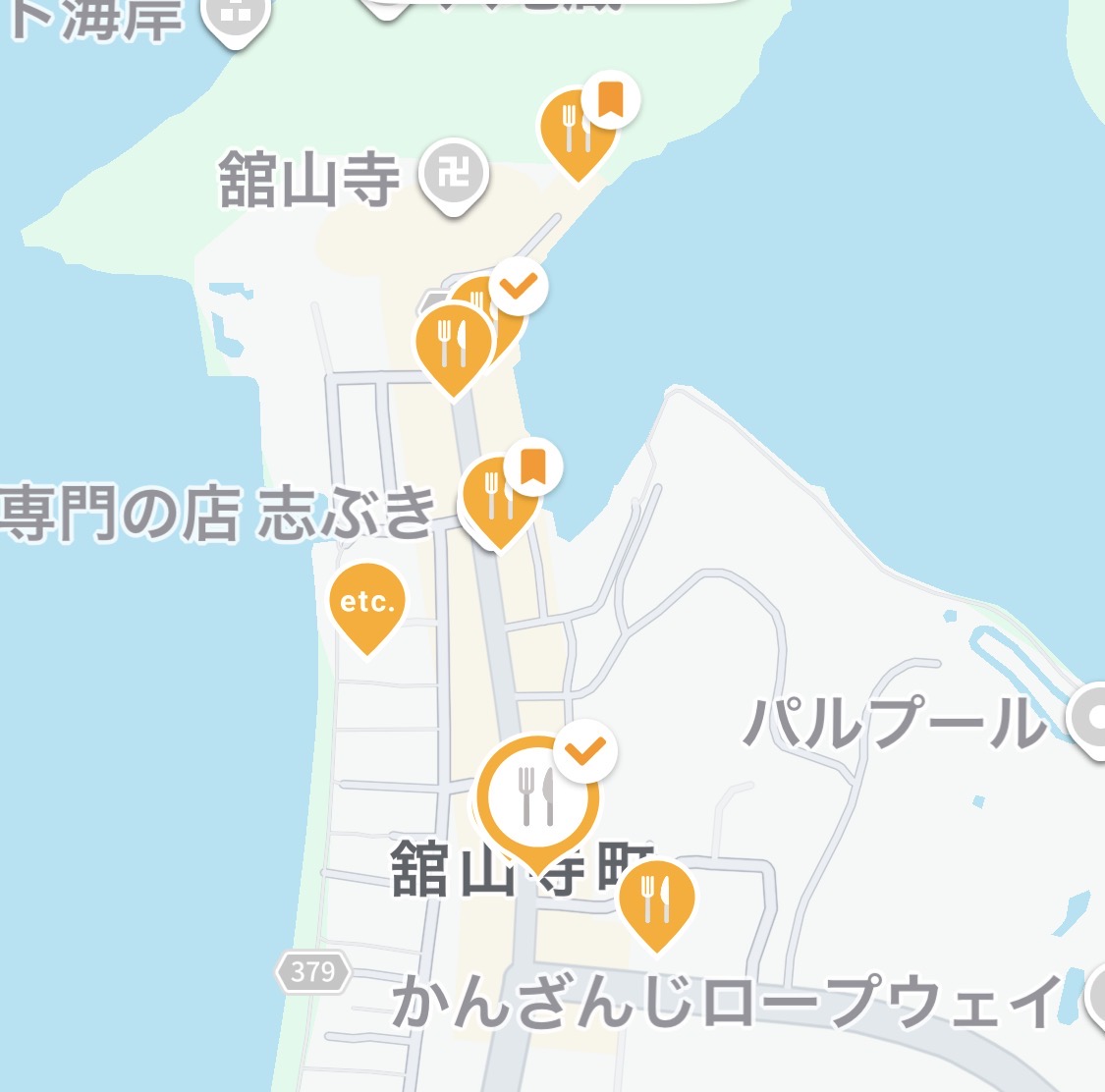Viewport: 1105px width, 1092px height.
Task: Open the enlarged selected restaurant pin
Action: click(536, 797)
